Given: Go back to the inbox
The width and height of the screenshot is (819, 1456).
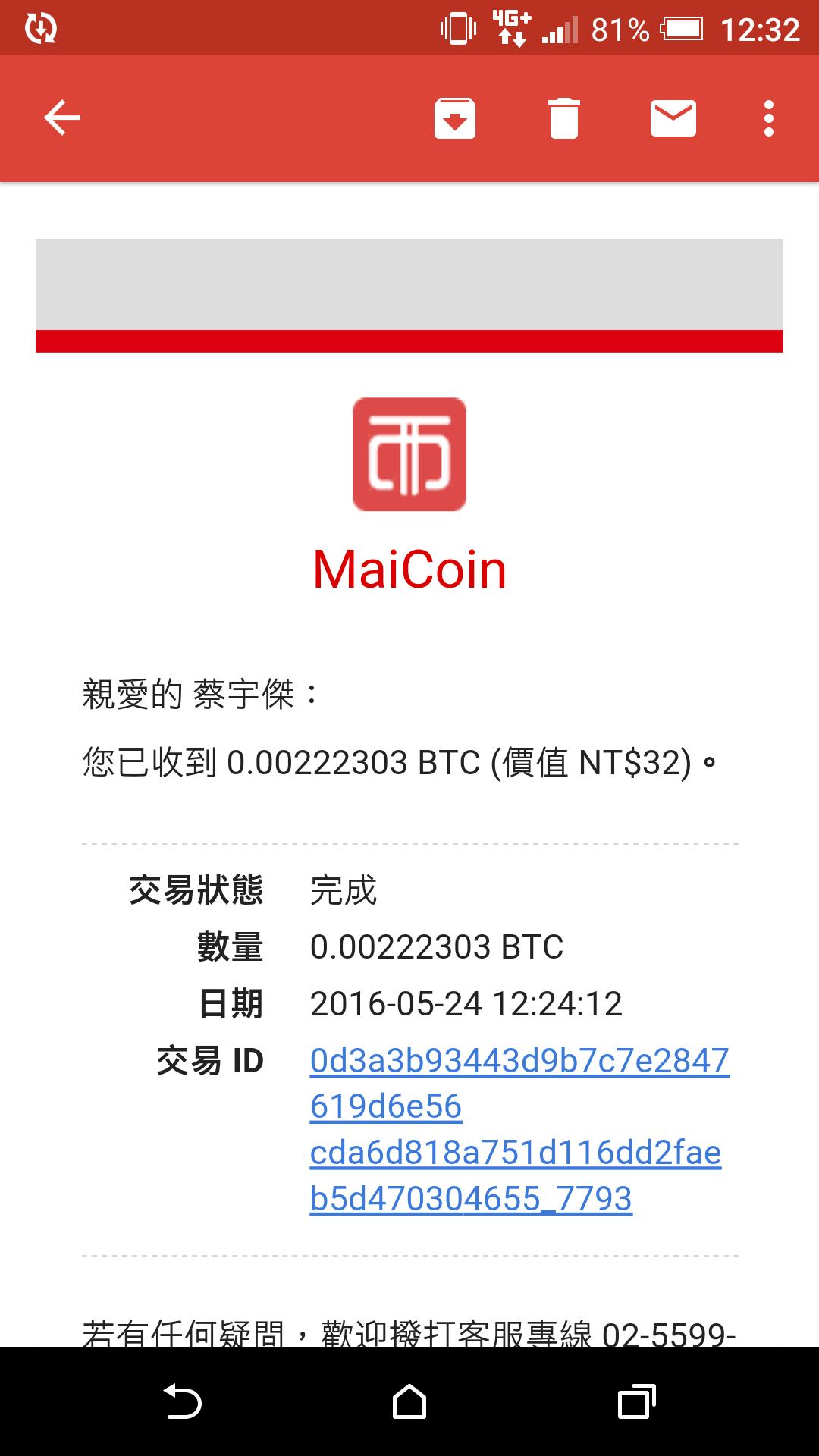Looking at the screenshot, I should click(62, 118).
